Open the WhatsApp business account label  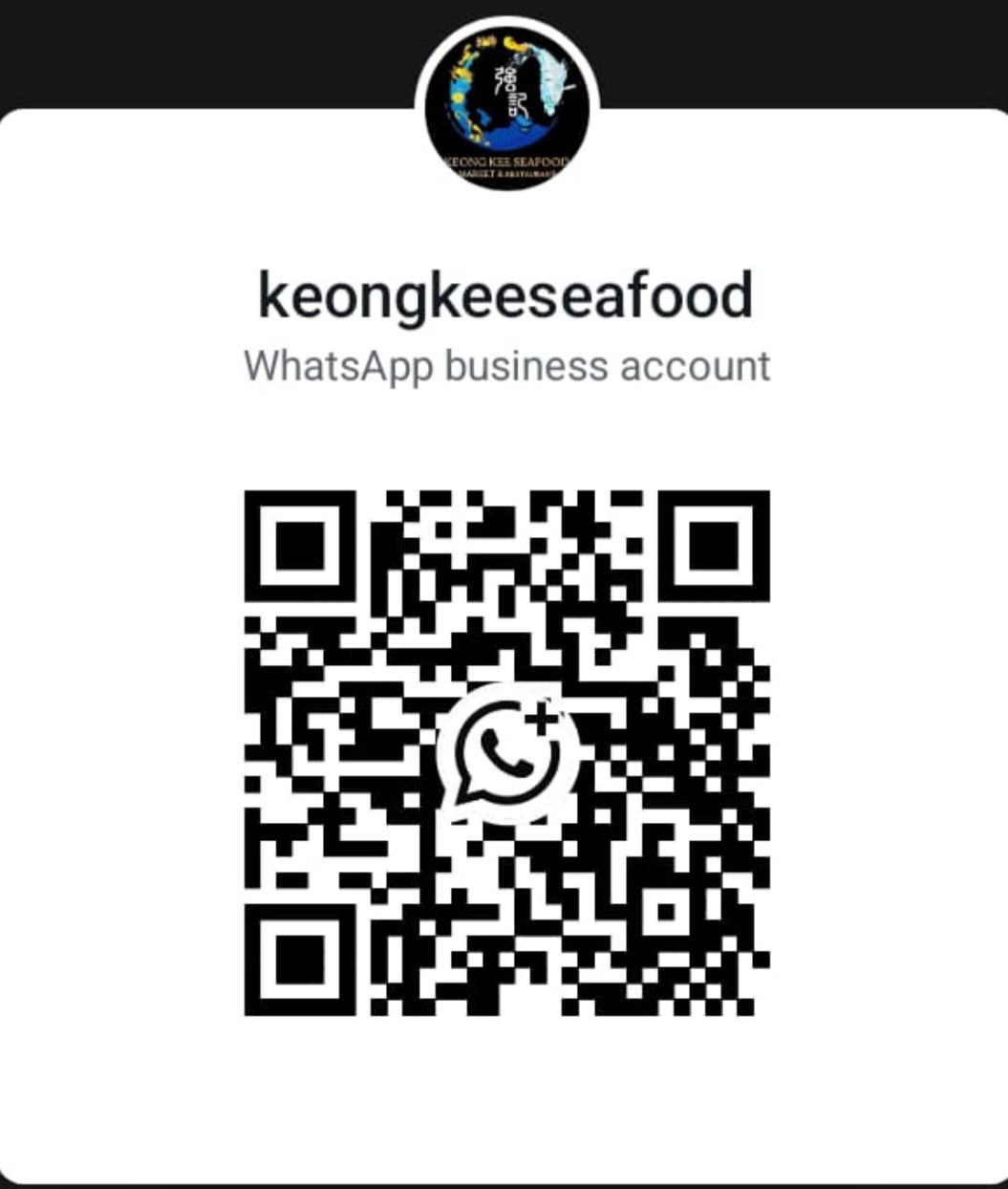pyautogui.click(x=506, y=366)
